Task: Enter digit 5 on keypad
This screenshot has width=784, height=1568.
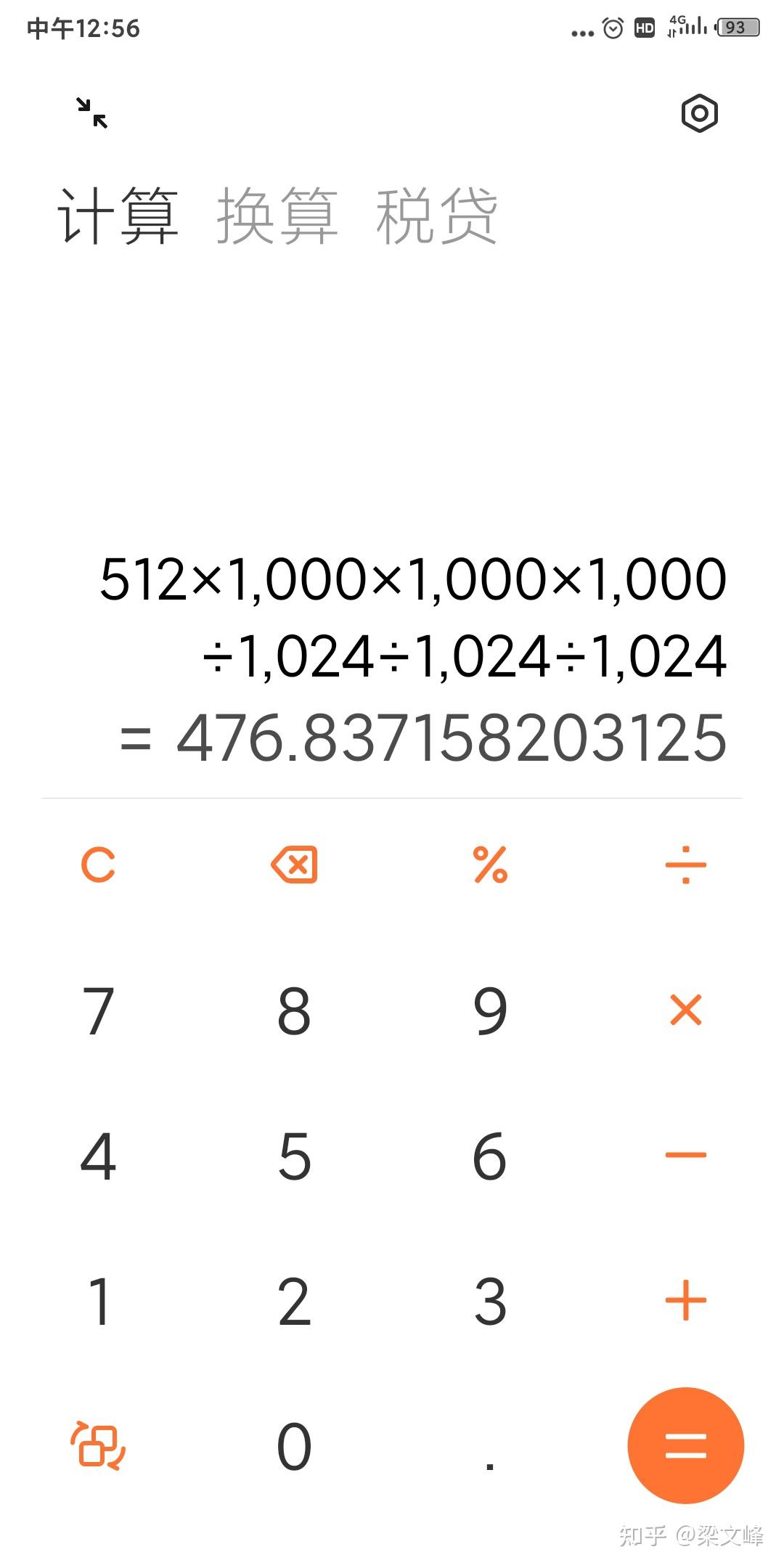Action: [294, 1156]
